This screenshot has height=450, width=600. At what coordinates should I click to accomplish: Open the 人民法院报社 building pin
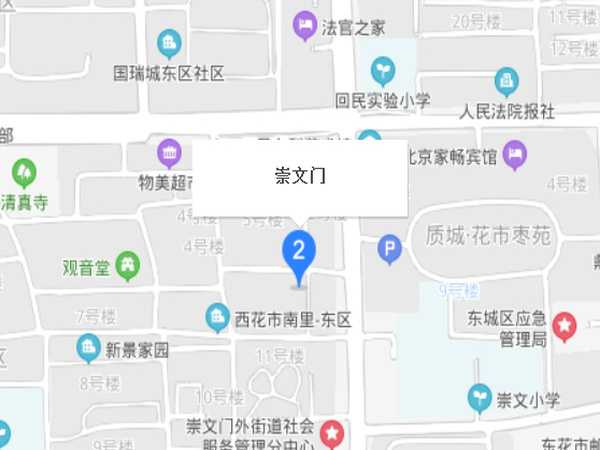coord(507,82)
